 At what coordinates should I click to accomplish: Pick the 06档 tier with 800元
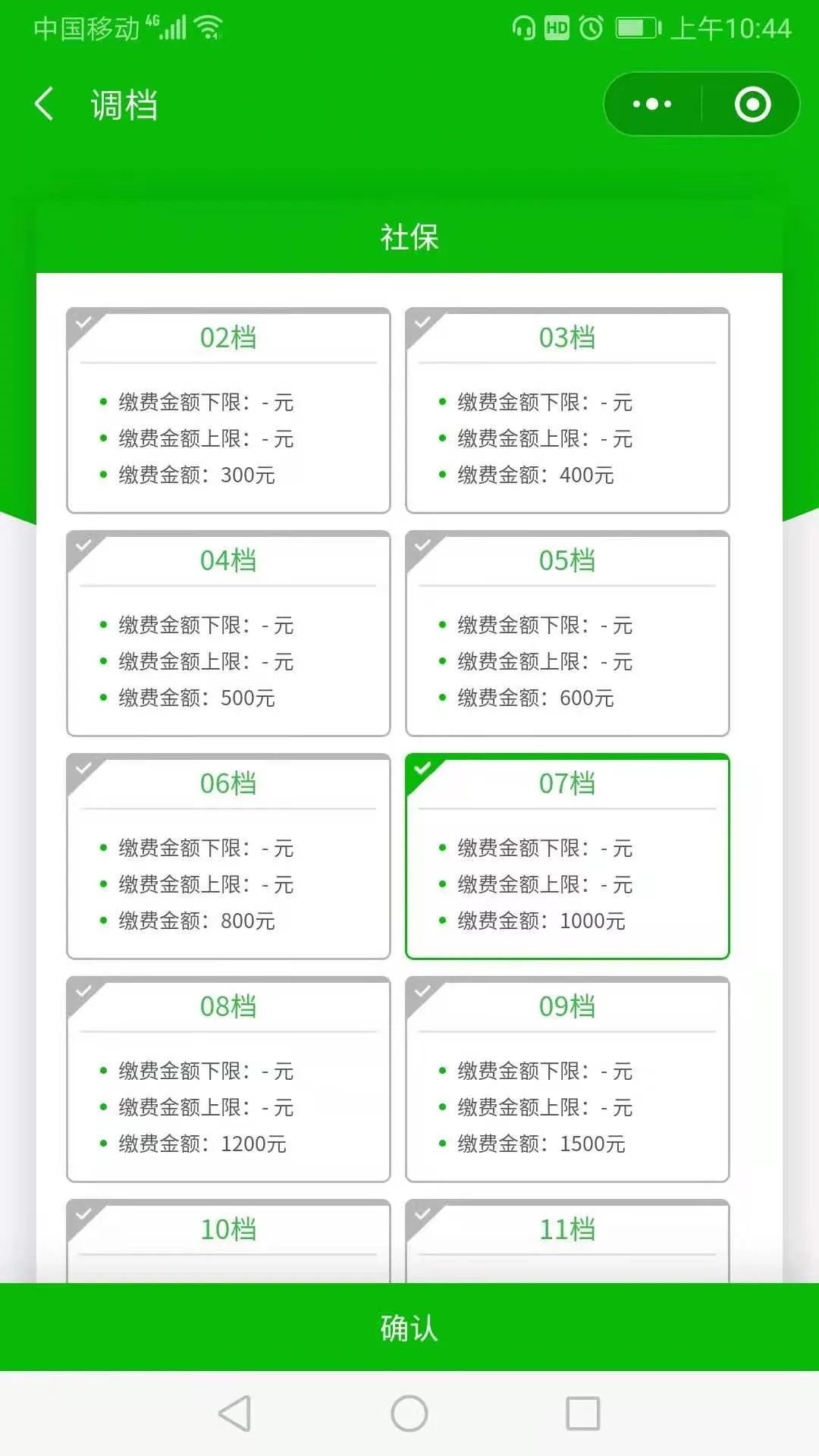tap(228, 856)
